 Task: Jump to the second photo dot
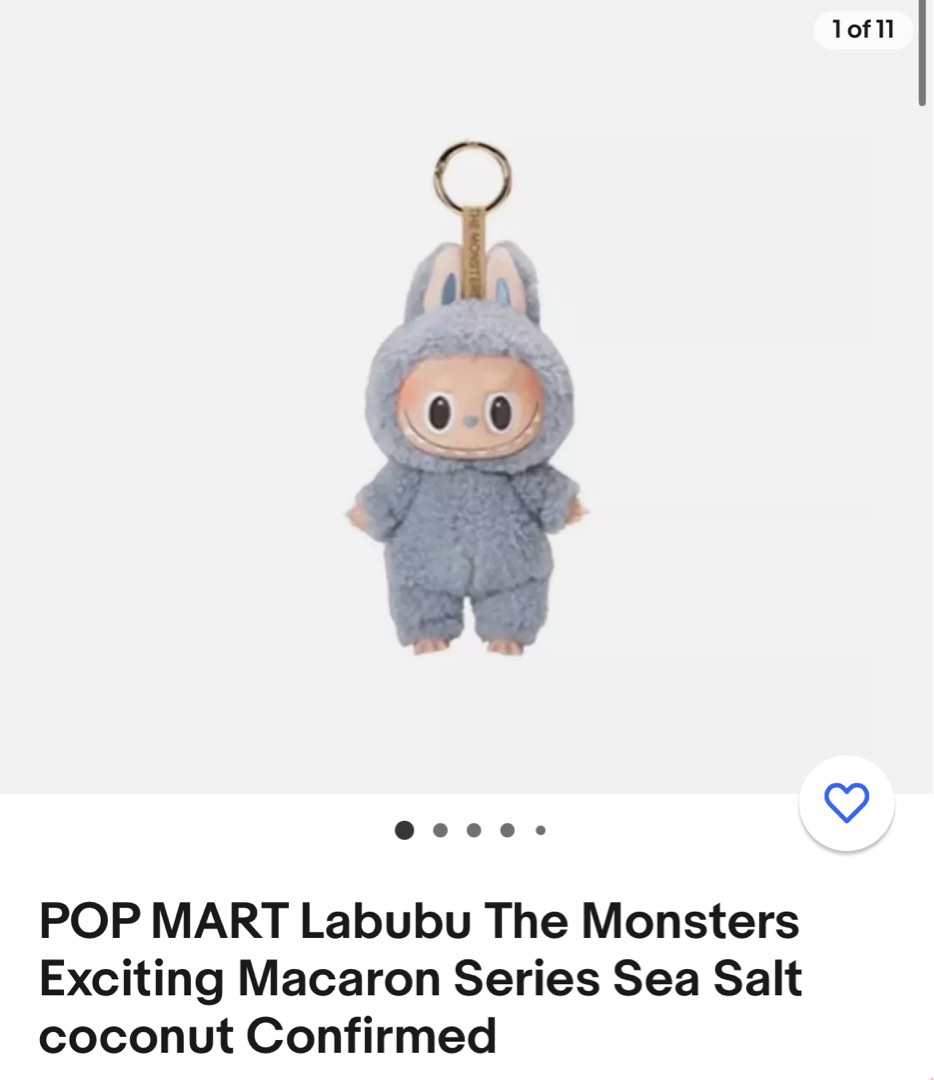[x=440, y=830]
